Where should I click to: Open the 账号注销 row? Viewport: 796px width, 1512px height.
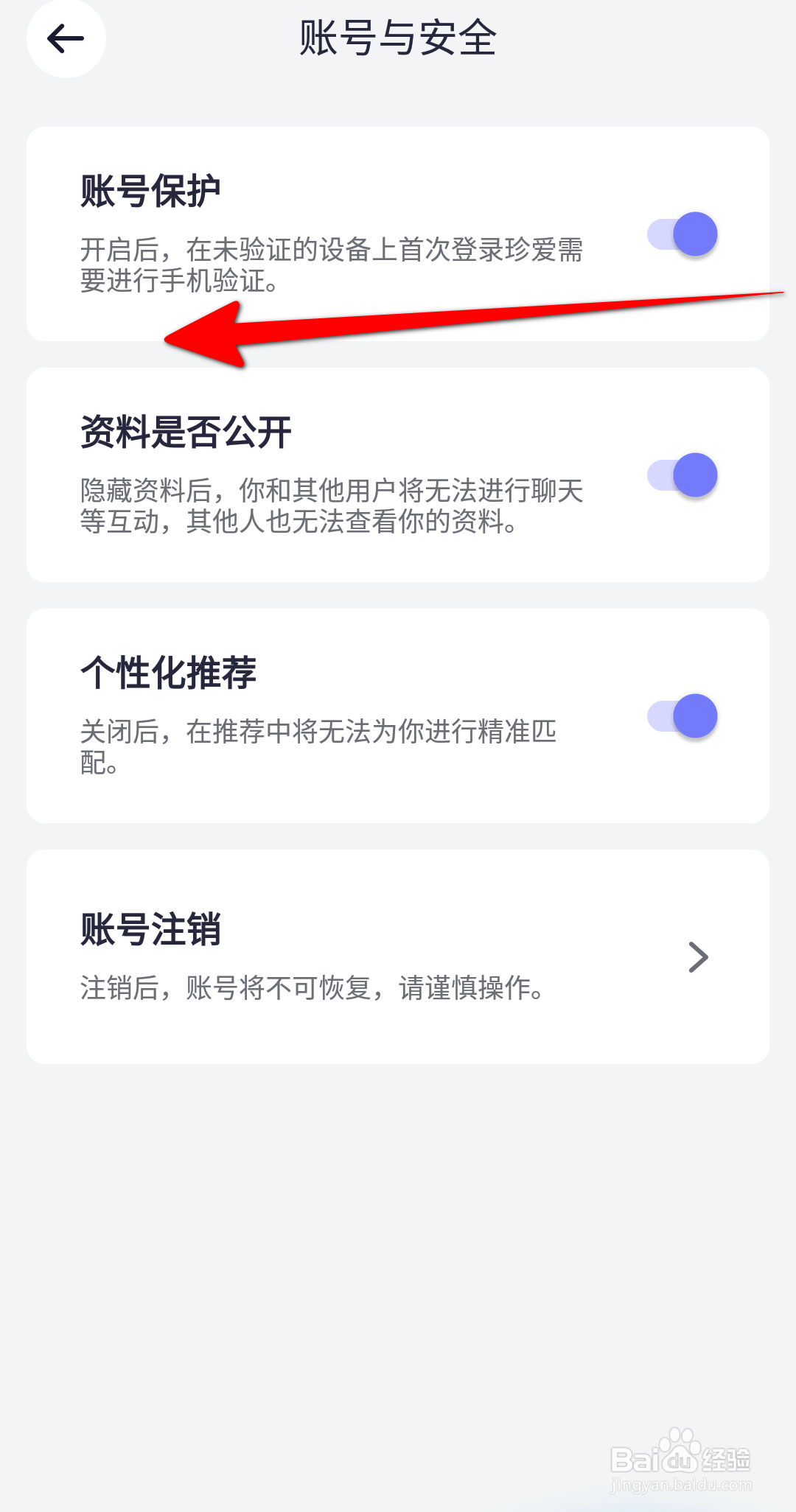[398, 956]
